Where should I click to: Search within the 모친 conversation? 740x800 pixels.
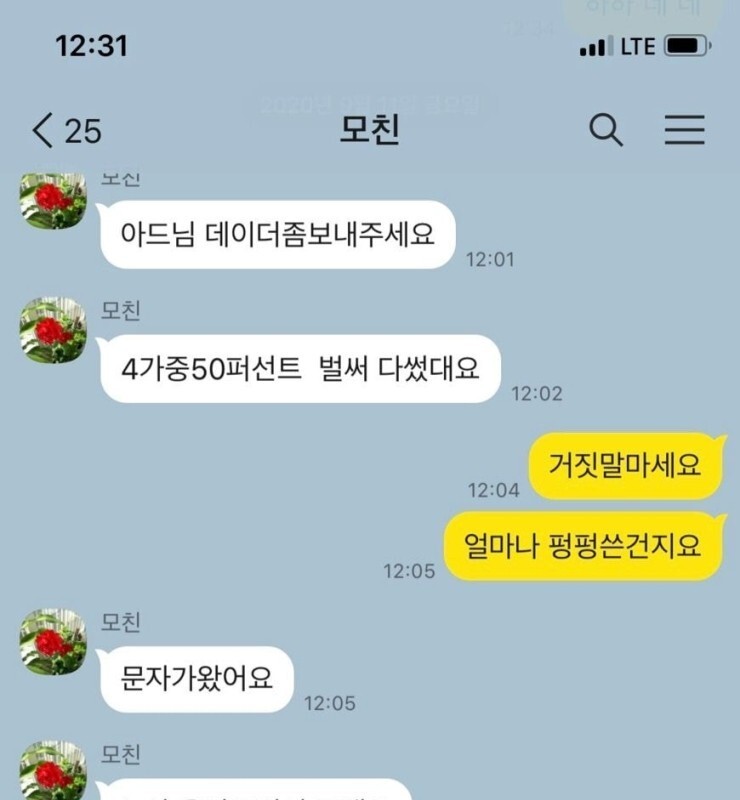point(605,130)
